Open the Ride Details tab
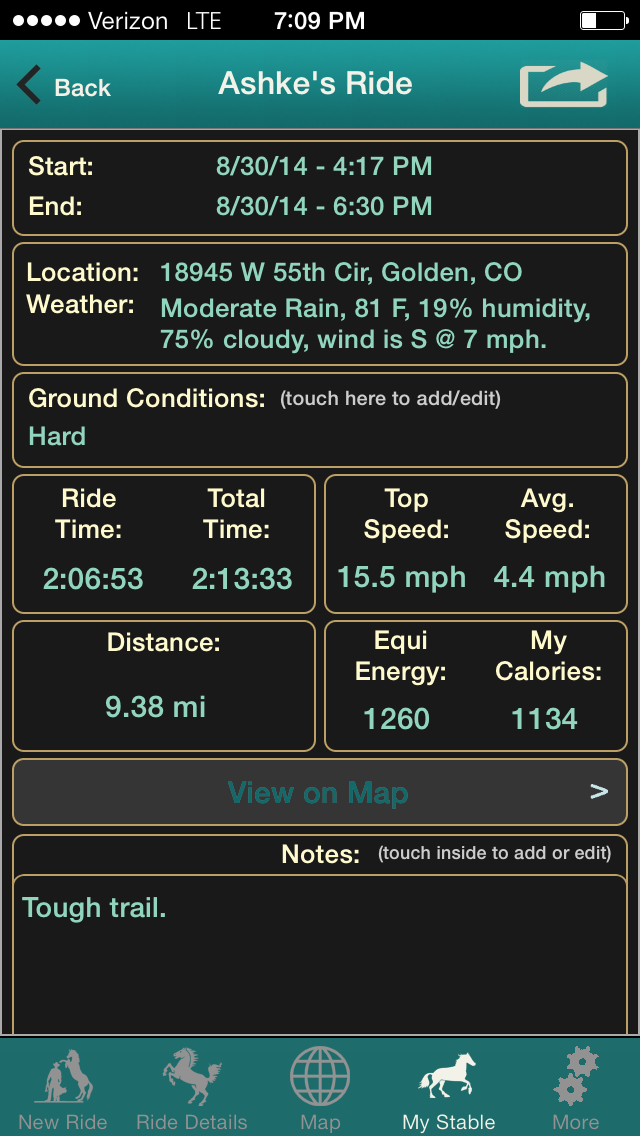640x1136 pixels. (x=191, y=1088)
